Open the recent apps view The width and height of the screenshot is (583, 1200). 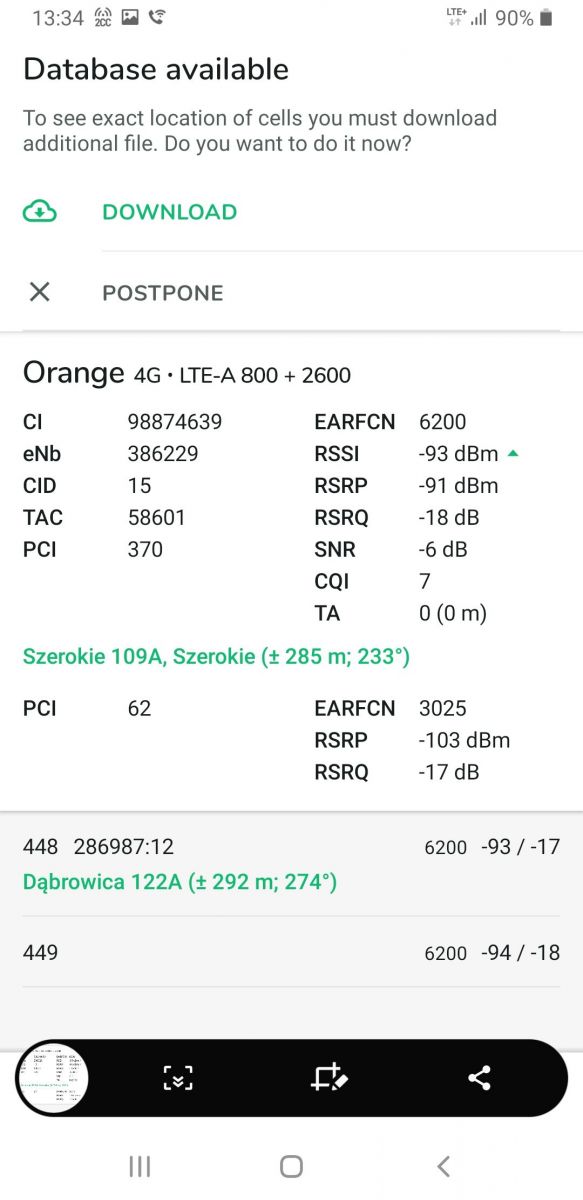(x=139, y=1166)
